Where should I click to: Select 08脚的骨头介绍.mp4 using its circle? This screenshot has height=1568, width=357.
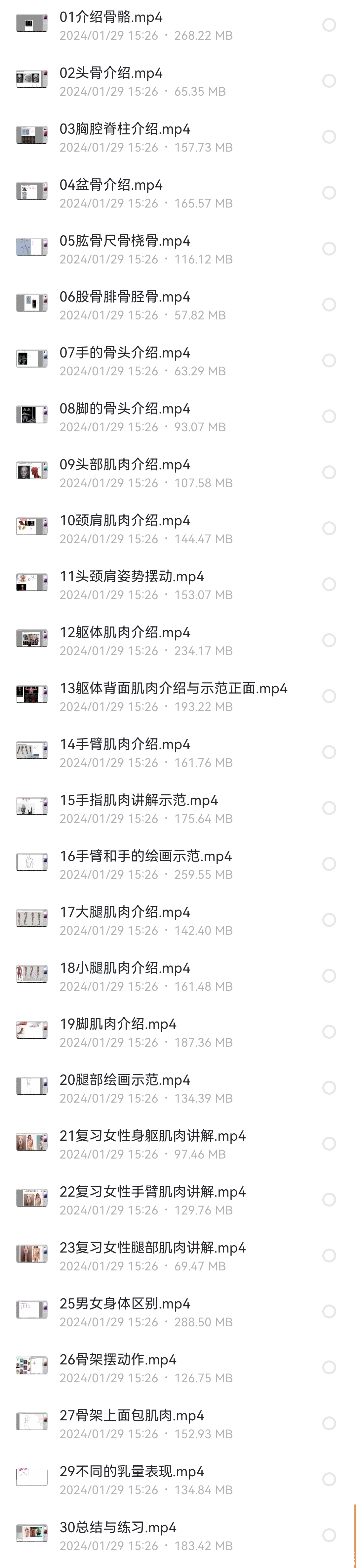click(x=329, y=417)
